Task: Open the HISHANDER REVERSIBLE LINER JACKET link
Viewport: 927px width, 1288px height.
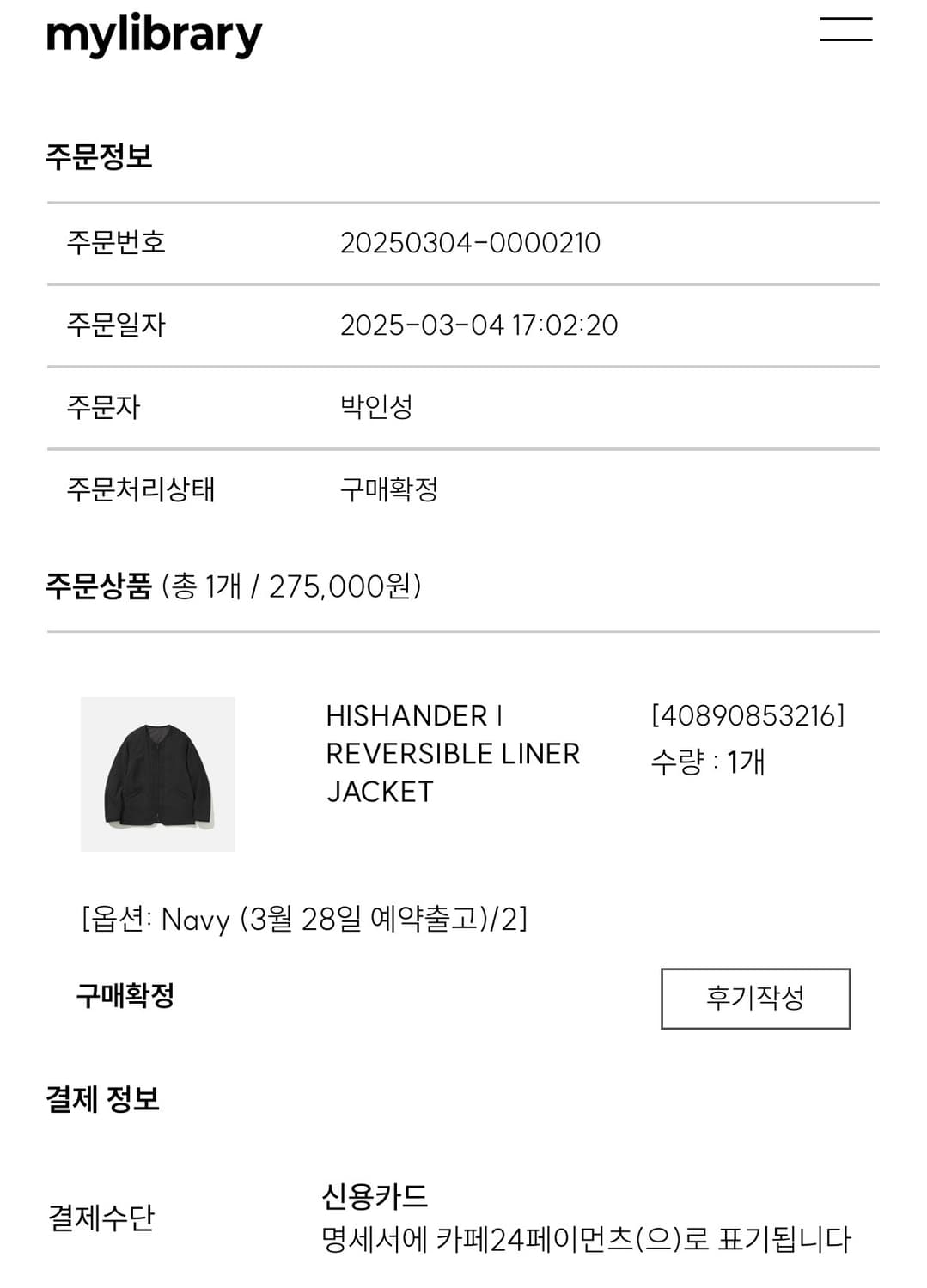Action: (454, 753)
